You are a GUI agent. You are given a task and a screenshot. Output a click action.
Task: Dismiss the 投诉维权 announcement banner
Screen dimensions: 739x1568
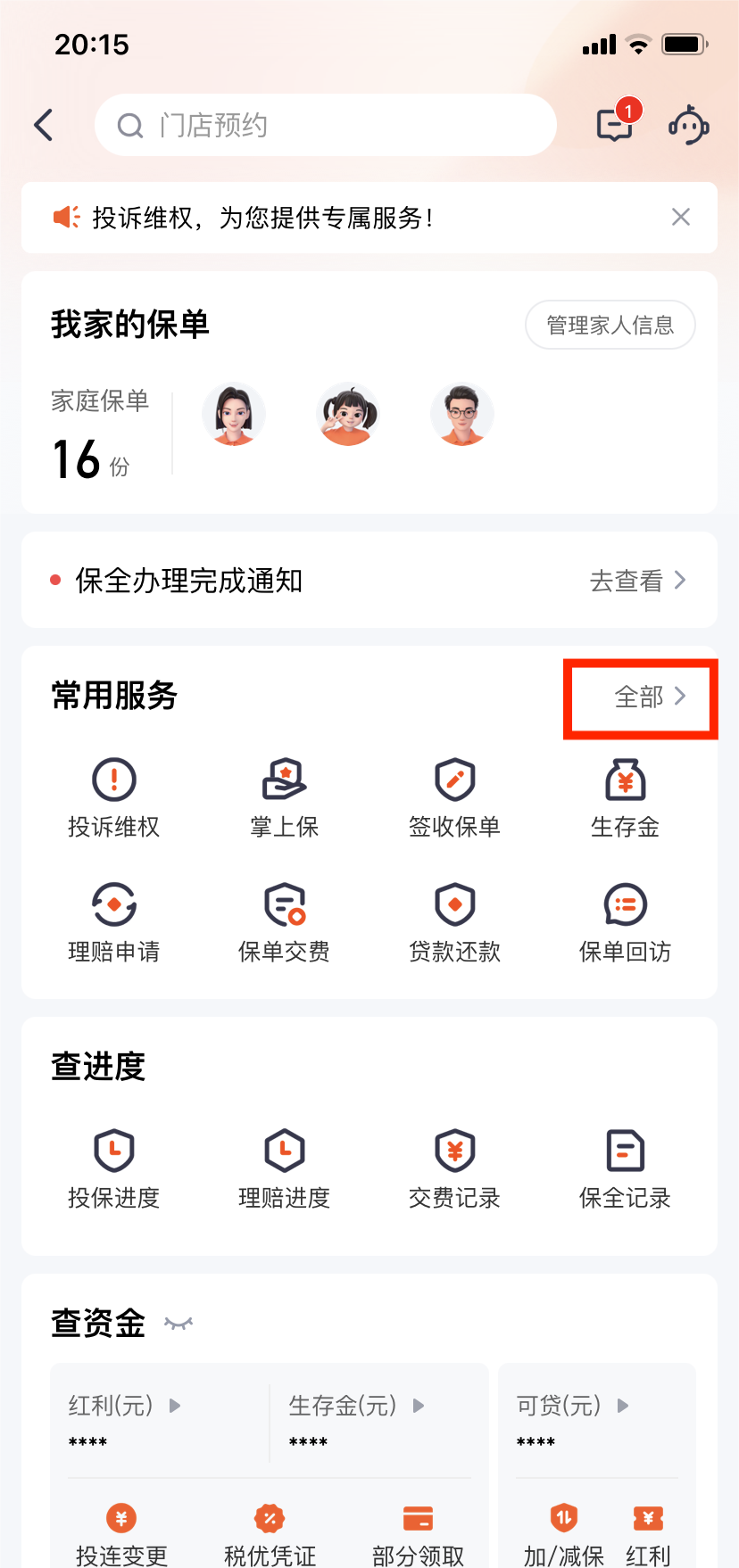(x=680, y=218)
